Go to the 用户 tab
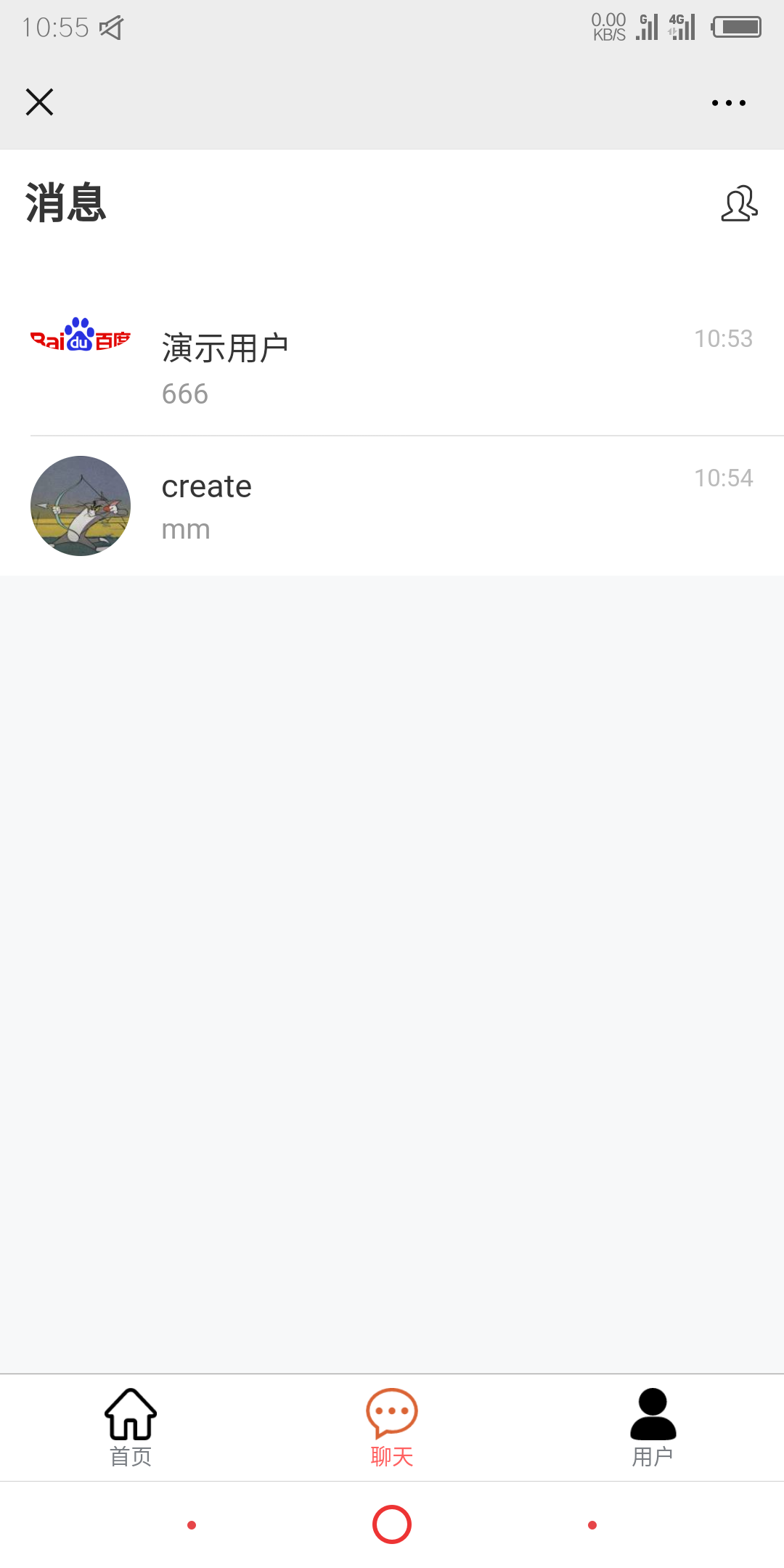The width and height of the screenshot is (784, 1568). 653,1427
